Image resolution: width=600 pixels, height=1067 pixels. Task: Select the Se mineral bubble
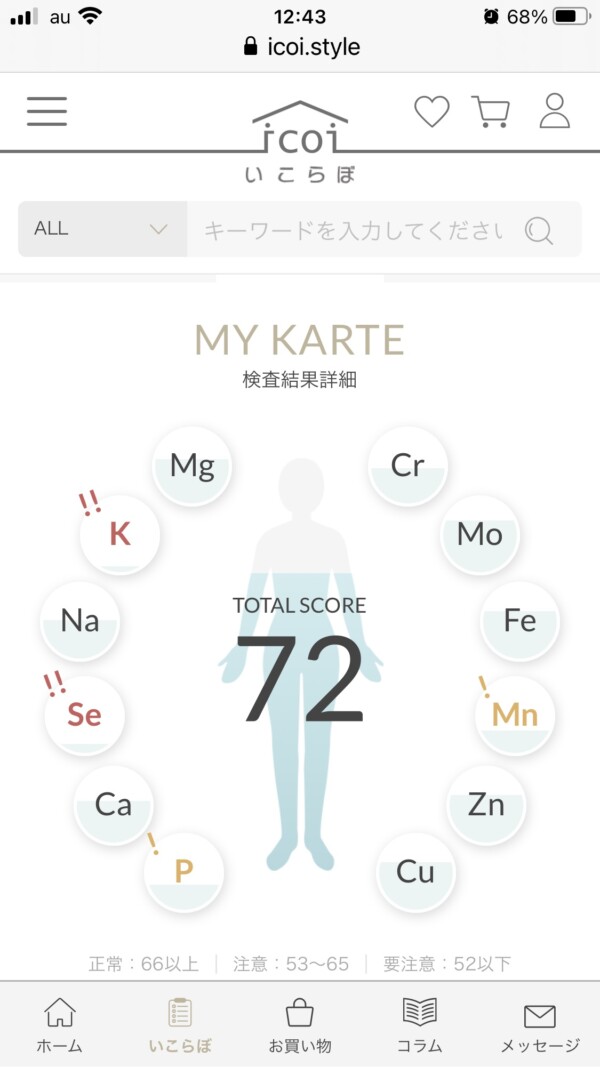[84, 715]
